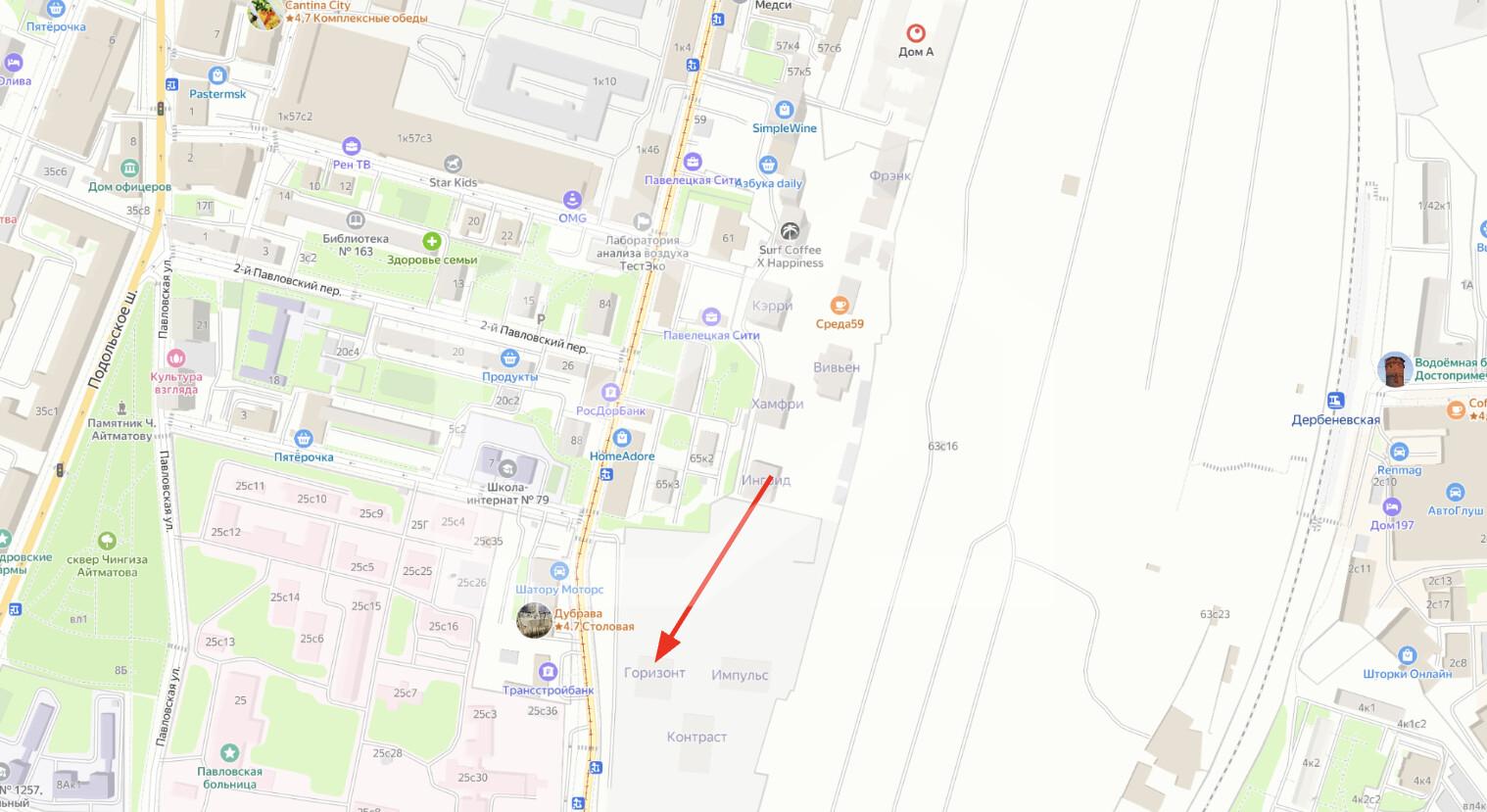Image resolution: width=1487 pixels, height=812 pixels.
Task: Open the Дом А location pin
Action: coord(917,33)
